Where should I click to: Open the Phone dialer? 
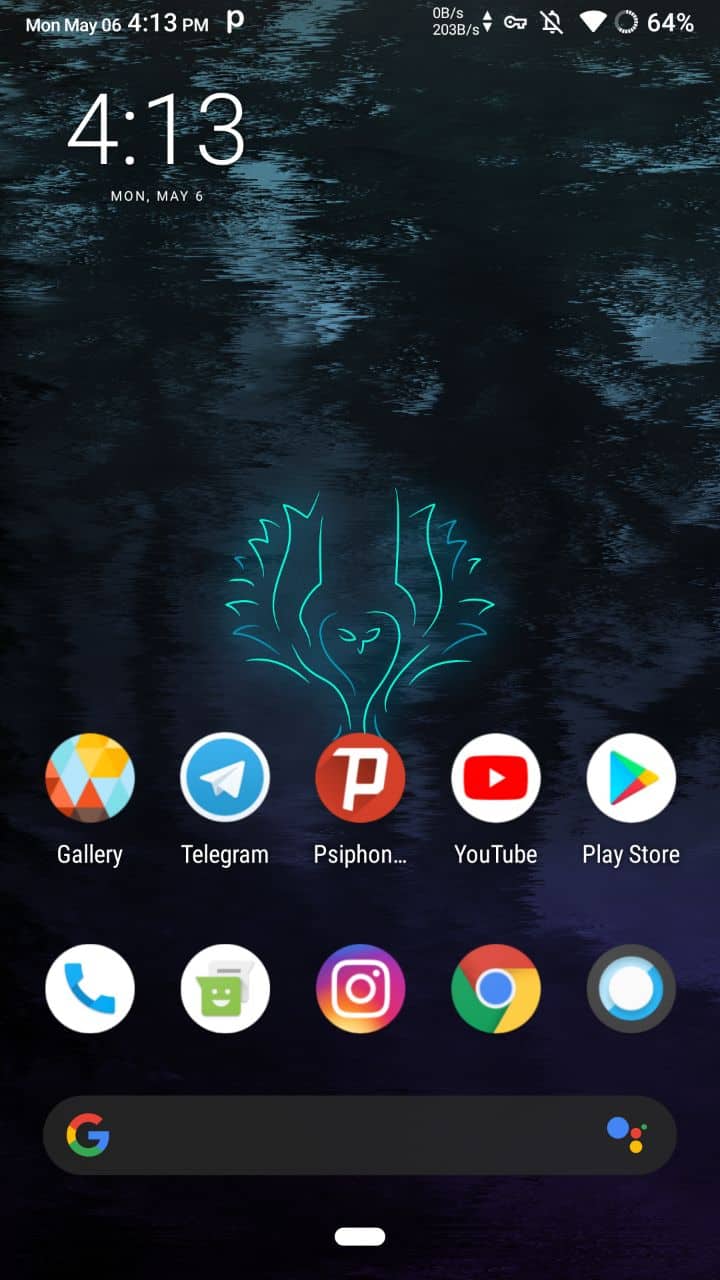(x=90, y=988)
